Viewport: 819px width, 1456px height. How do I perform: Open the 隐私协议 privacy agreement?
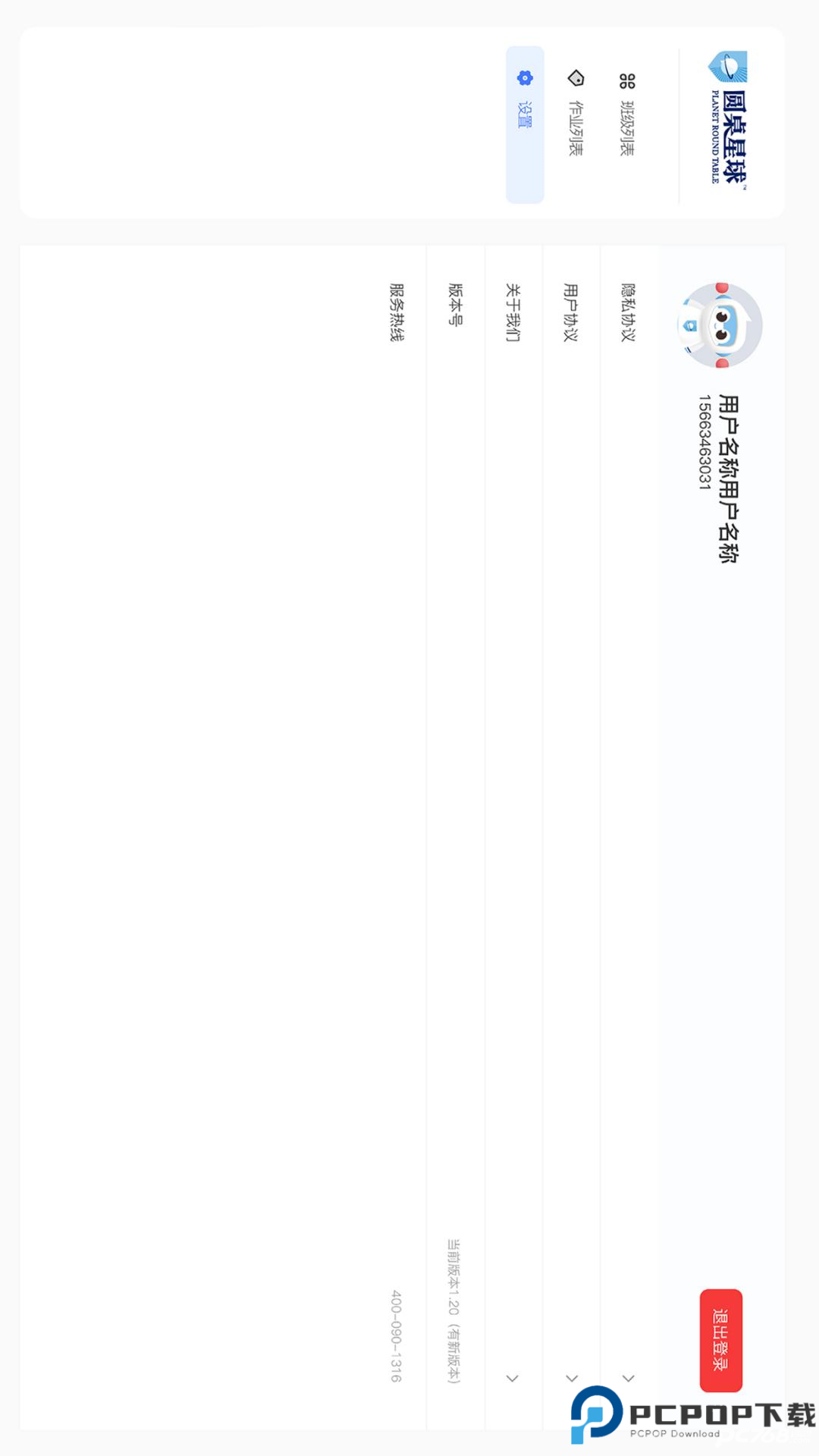click(627, 834)
